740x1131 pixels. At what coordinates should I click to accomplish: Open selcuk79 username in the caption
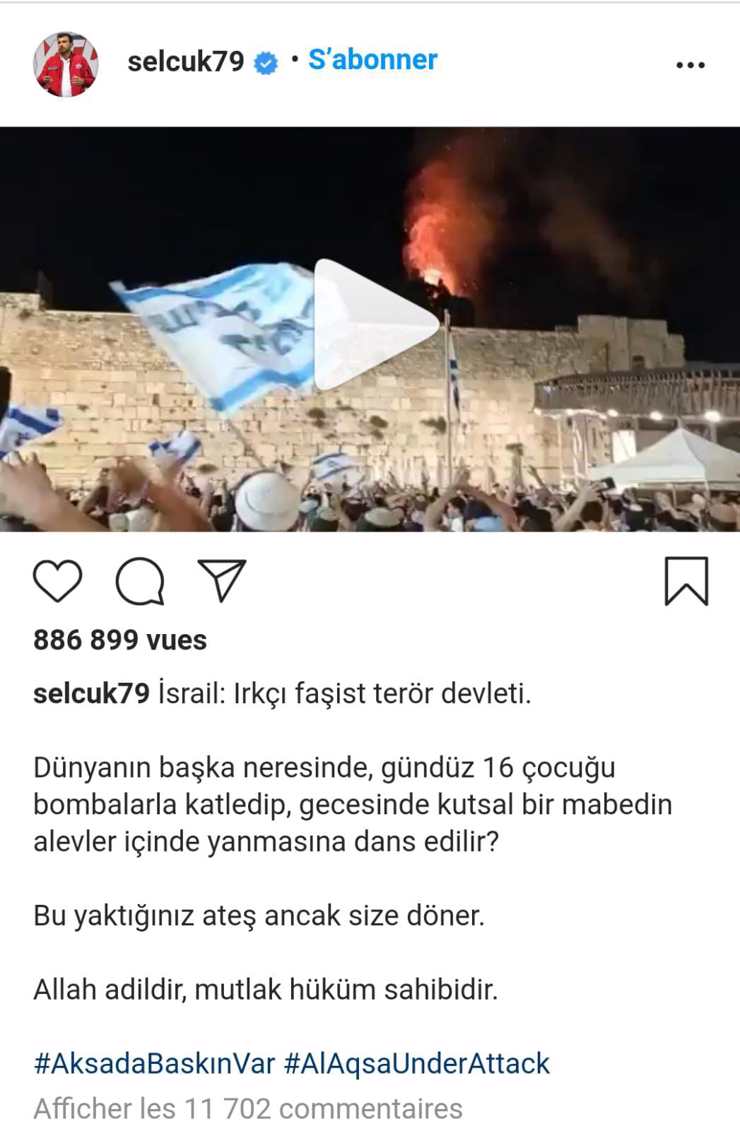click(91, 693)
